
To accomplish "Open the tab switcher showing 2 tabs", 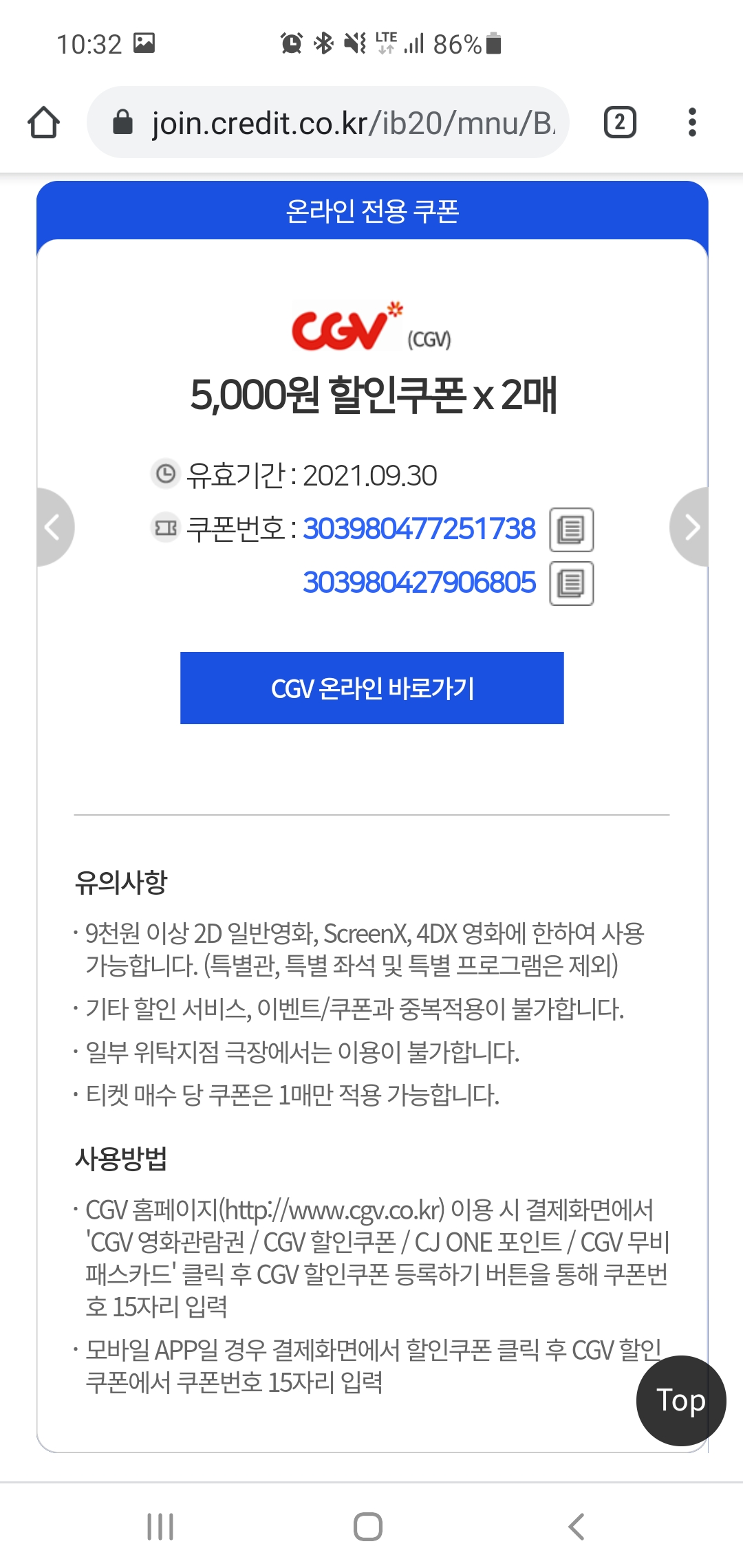I will click(x=619, y=122).
